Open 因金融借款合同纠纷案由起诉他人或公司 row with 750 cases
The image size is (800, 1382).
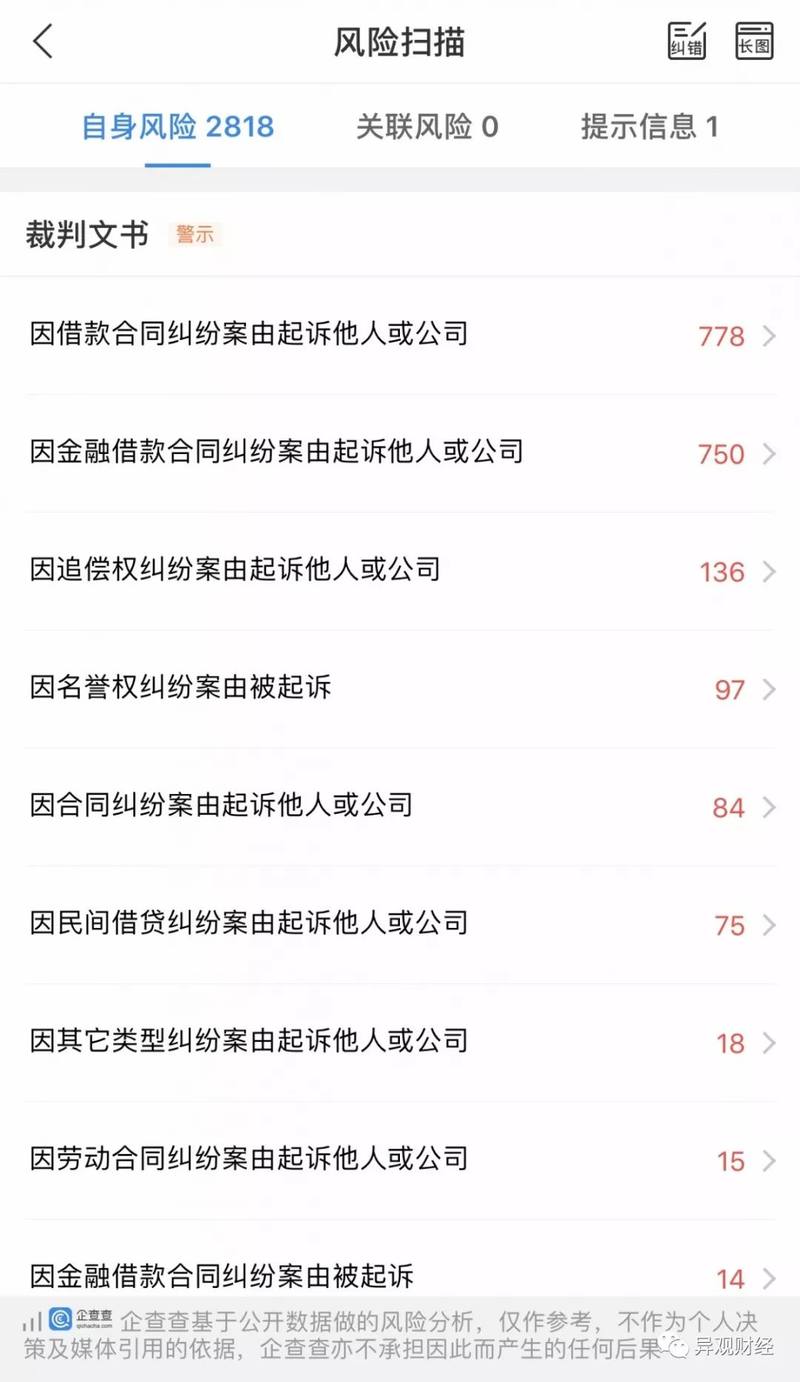[x=400, y=453]
